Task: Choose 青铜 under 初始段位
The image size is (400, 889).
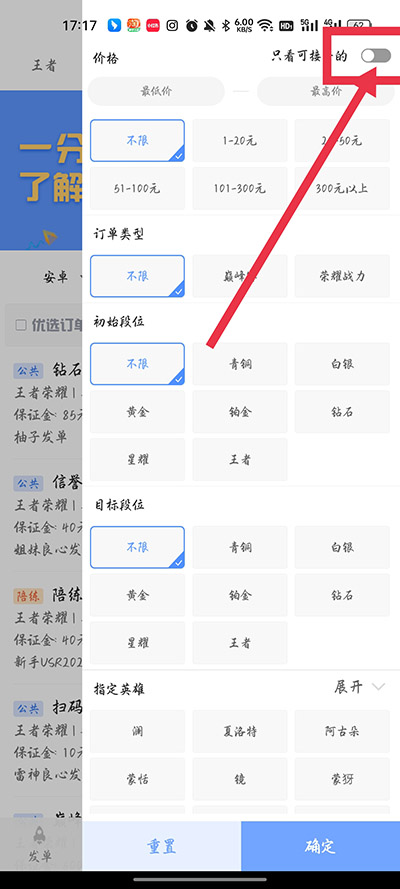Action: 240,364
